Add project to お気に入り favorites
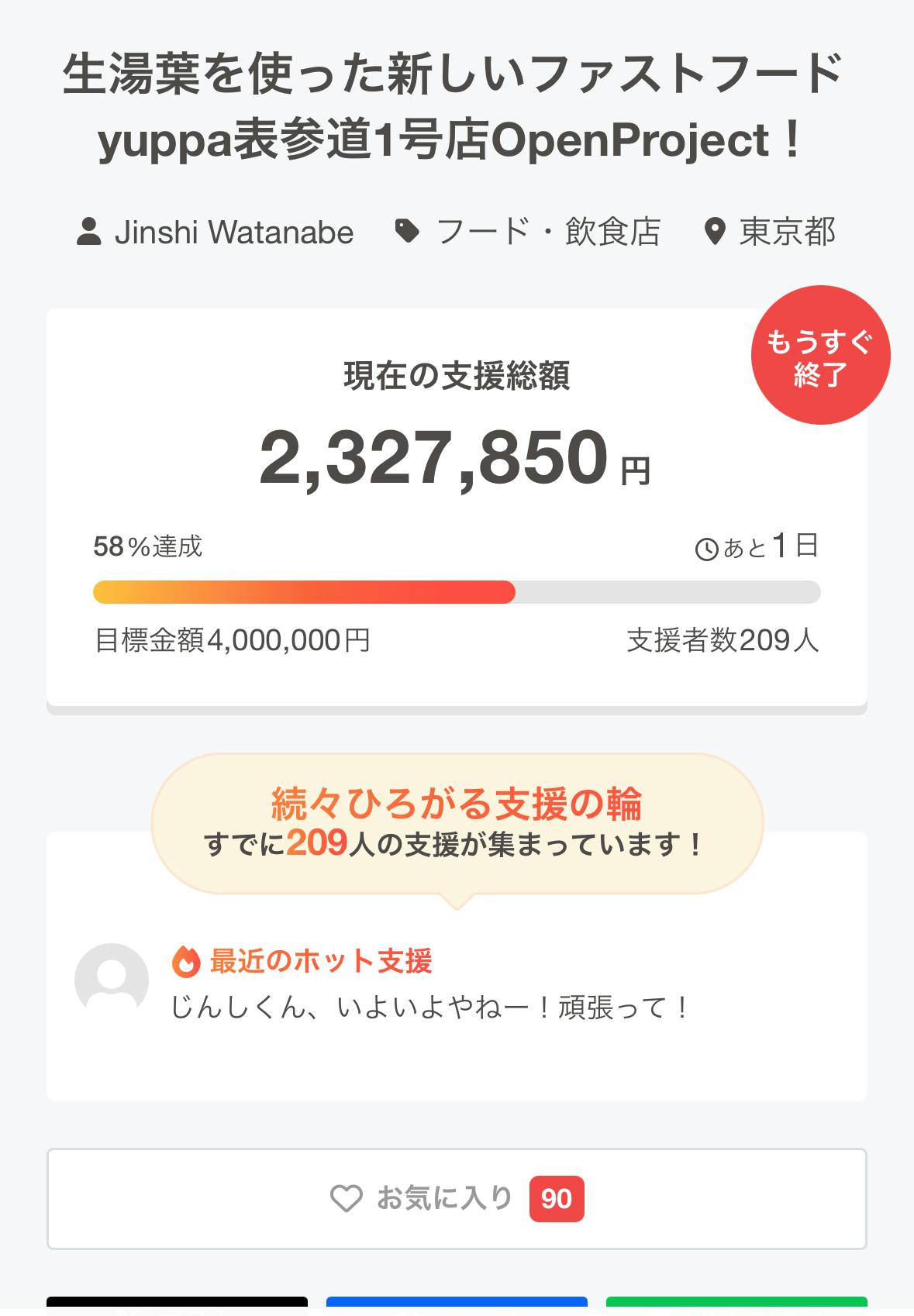The image size is (914, 1316). tap(456, 1198)
